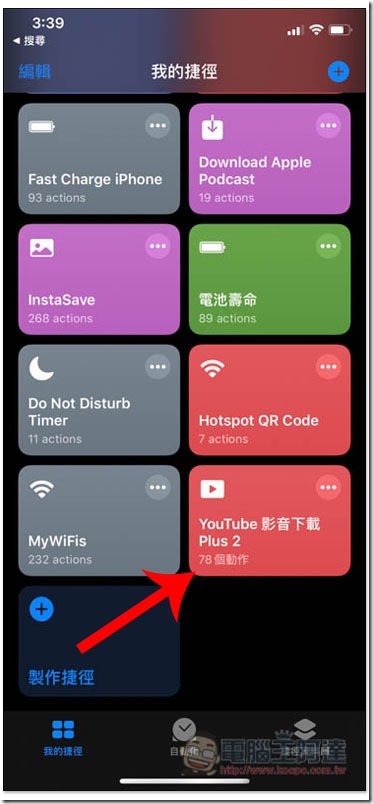The image size is (373, 804).
Task: Run the Fast Charge iPhone shortcut
Action: 99,158
